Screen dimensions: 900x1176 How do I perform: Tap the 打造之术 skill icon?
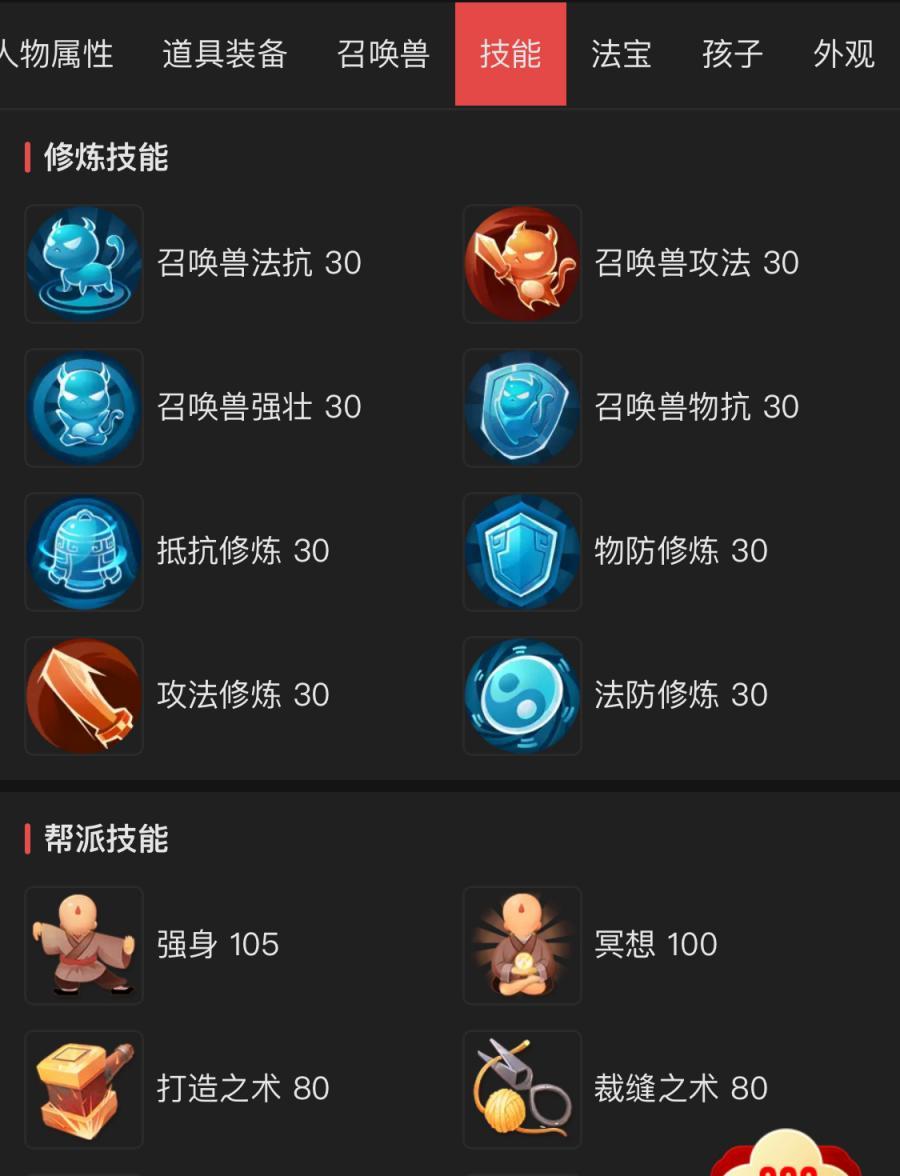[x=84, y=1089]
